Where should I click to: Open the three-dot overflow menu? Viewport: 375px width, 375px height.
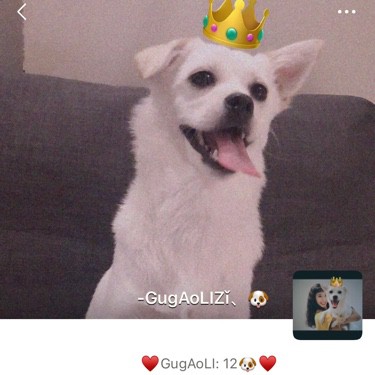pos(346,12)
